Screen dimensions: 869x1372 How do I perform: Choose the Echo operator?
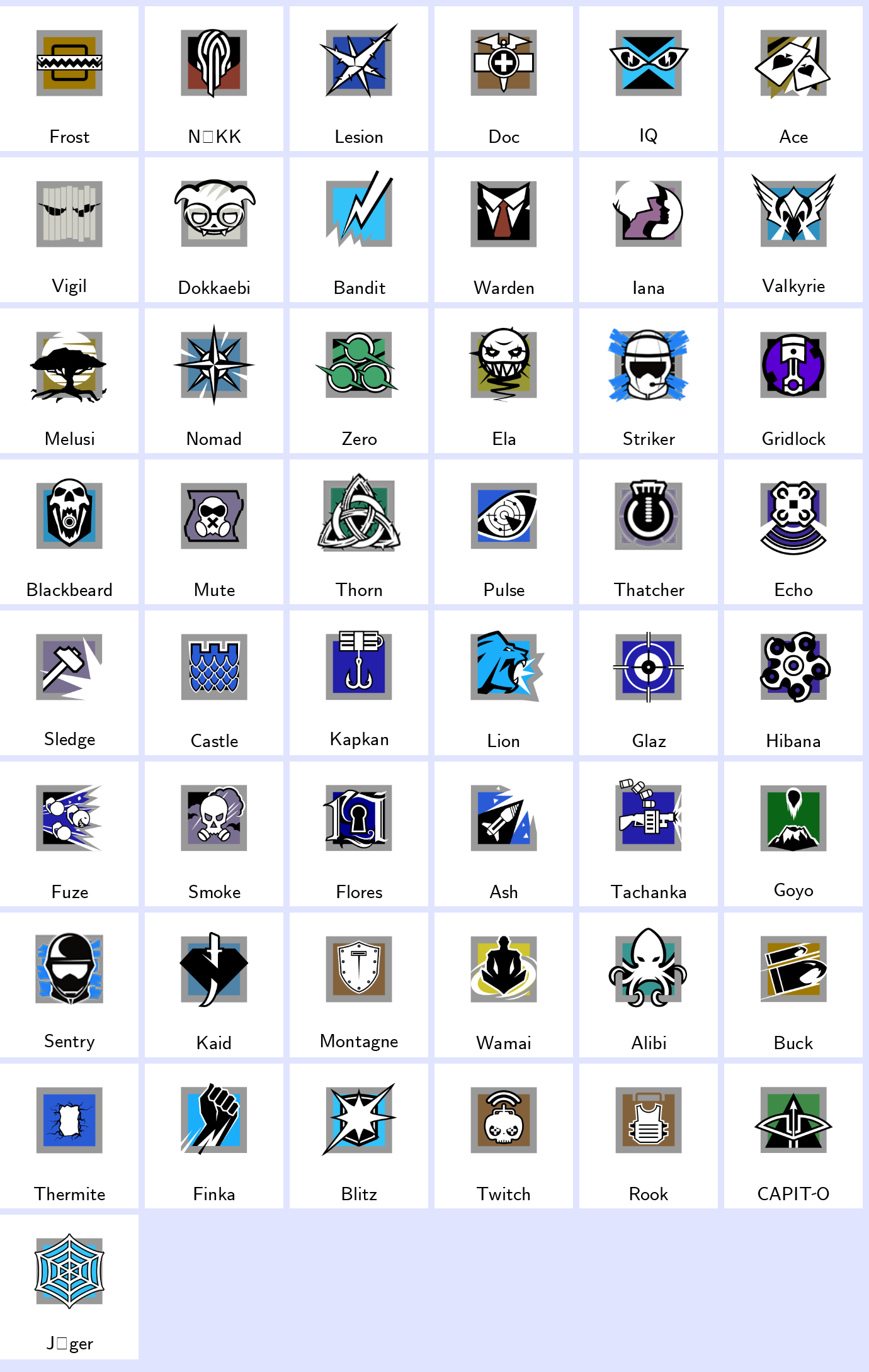click(793, 532)
